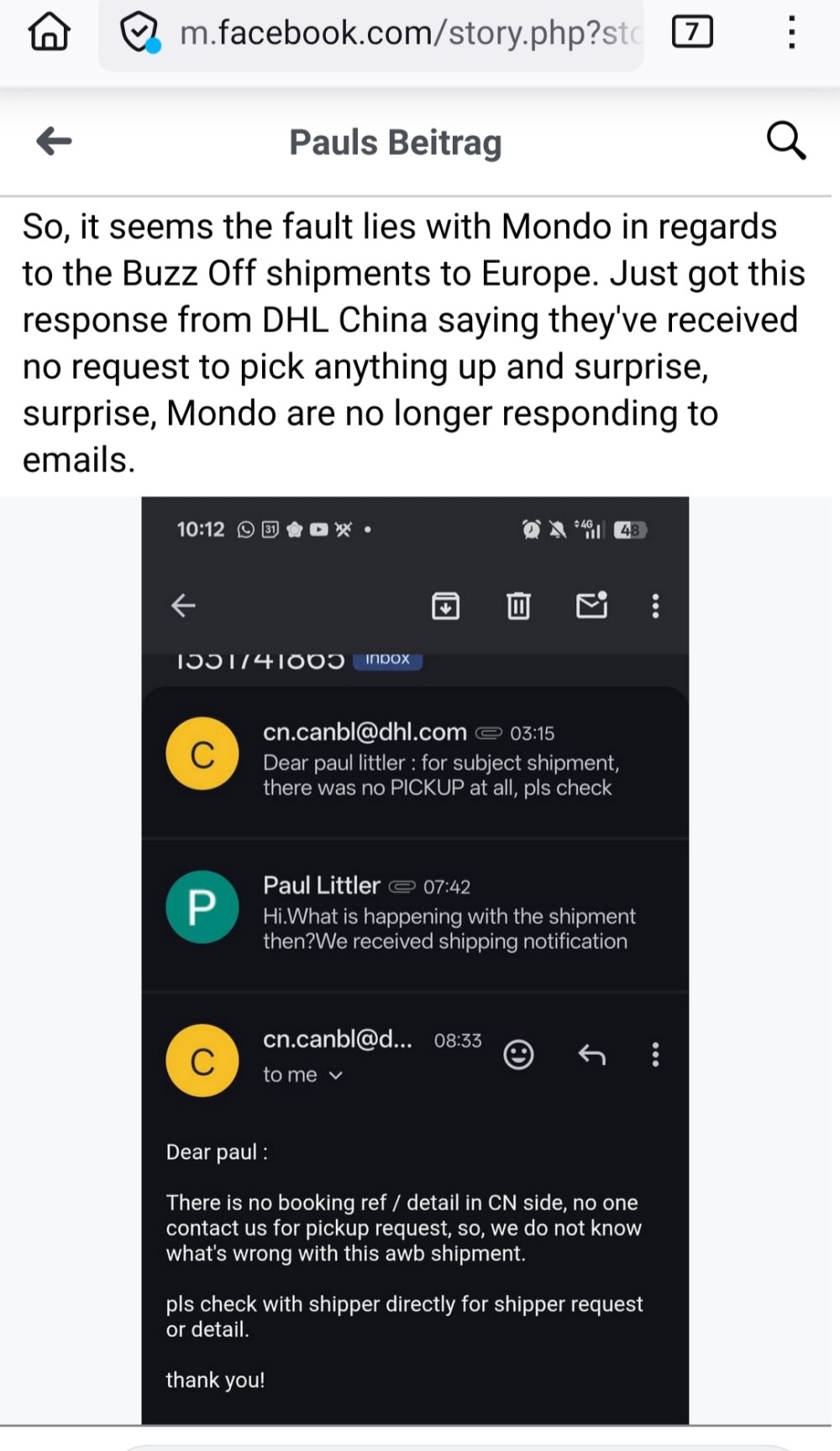Open the browser tab switcher showing 7
The height and width of the screenshot is (1451, 840).
pyautogui.click(x=692, y=33)
